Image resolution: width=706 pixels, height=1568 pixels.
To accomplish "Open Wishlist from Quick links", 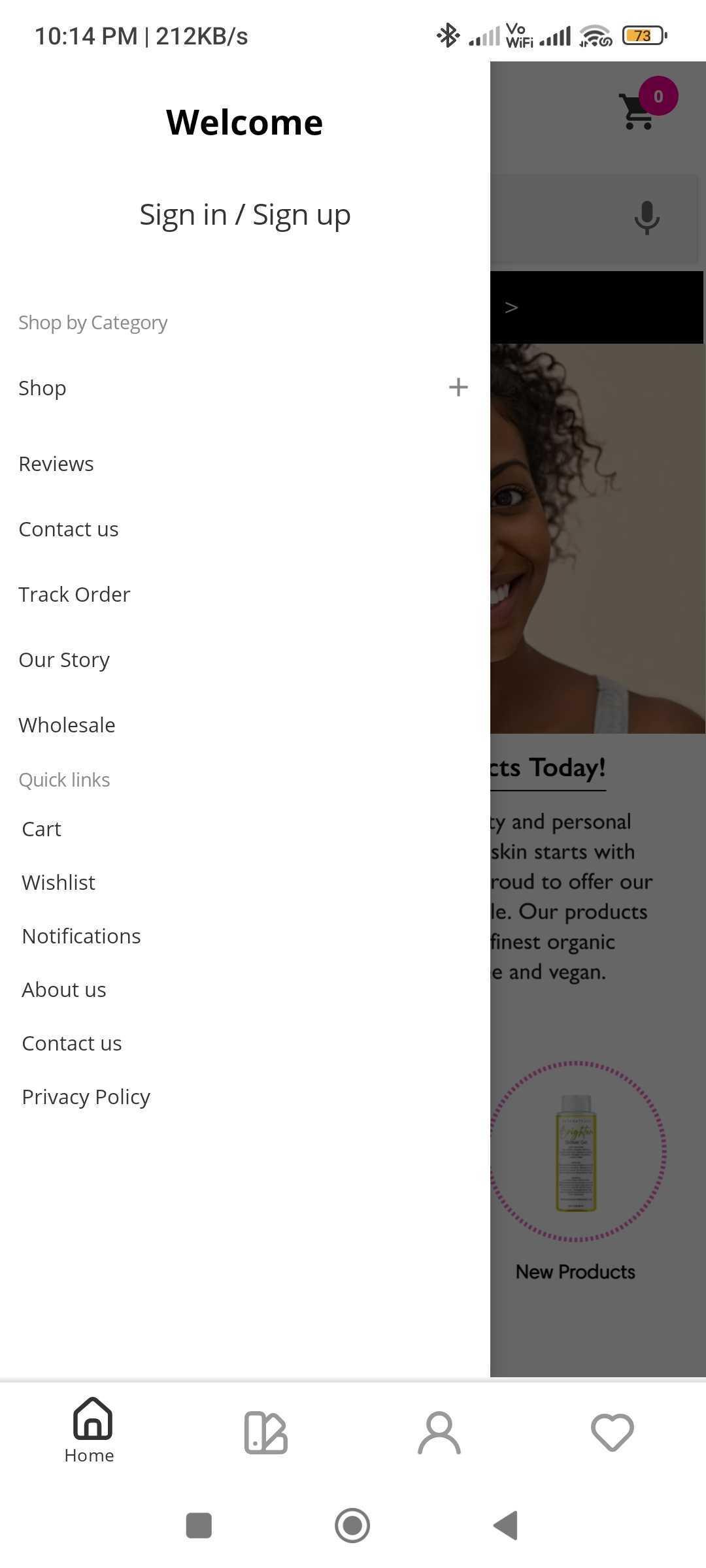I will point(58,883).
